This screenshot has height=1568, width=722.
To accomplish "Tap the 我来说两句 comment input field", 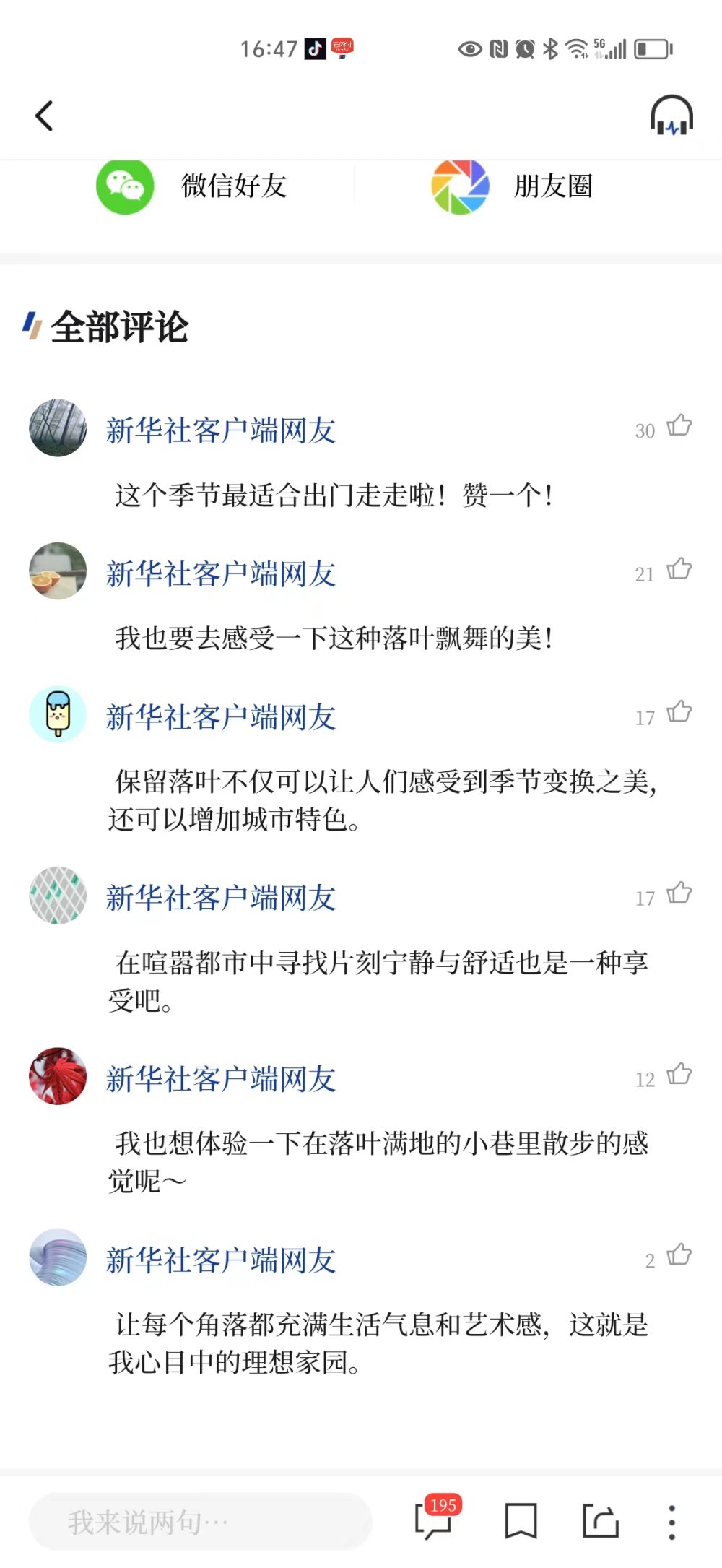I will pos(201,1522).
